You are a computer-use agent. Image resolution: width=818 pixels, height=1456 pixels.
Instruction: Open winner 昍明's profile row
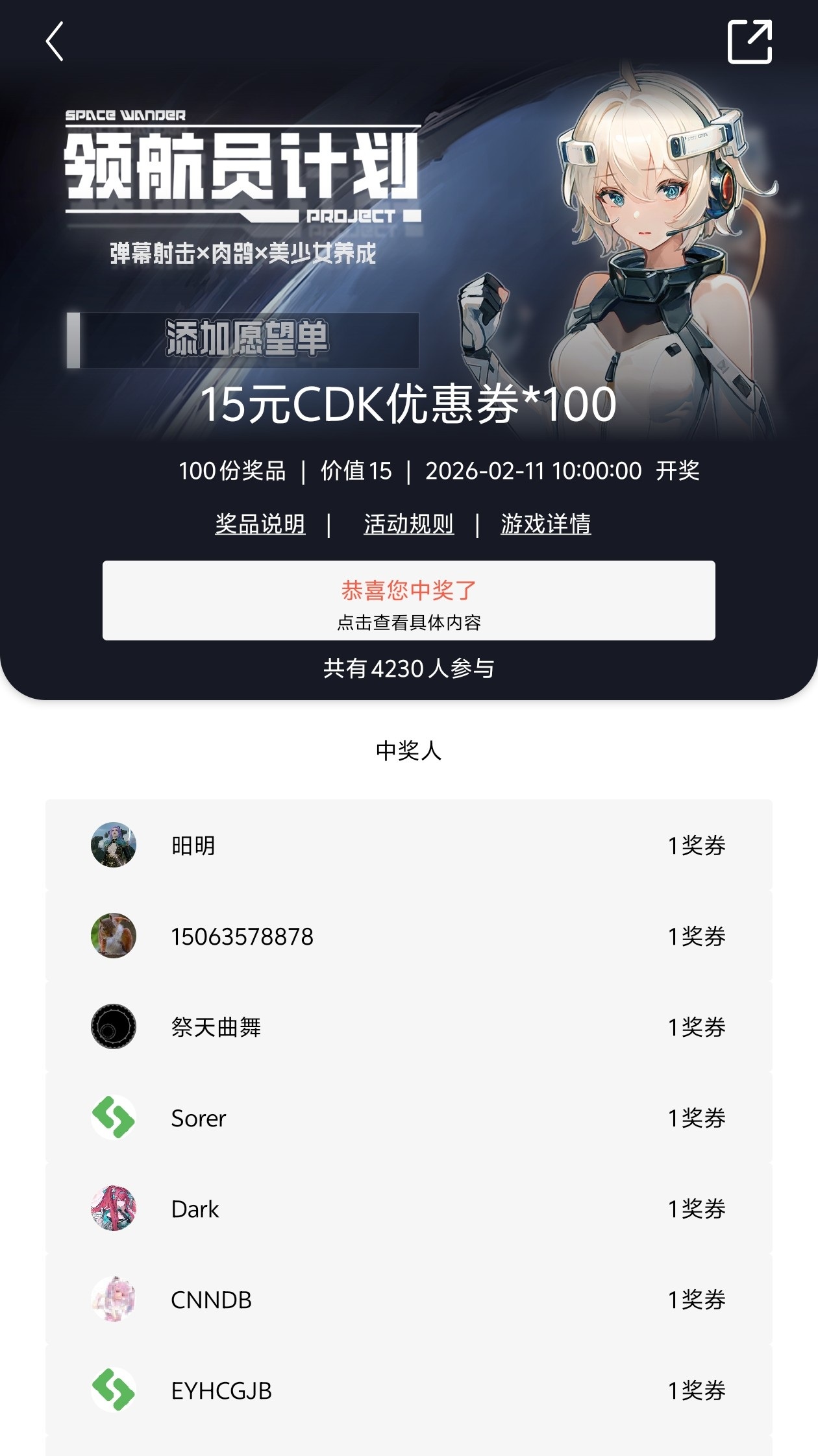coord(408,845)
